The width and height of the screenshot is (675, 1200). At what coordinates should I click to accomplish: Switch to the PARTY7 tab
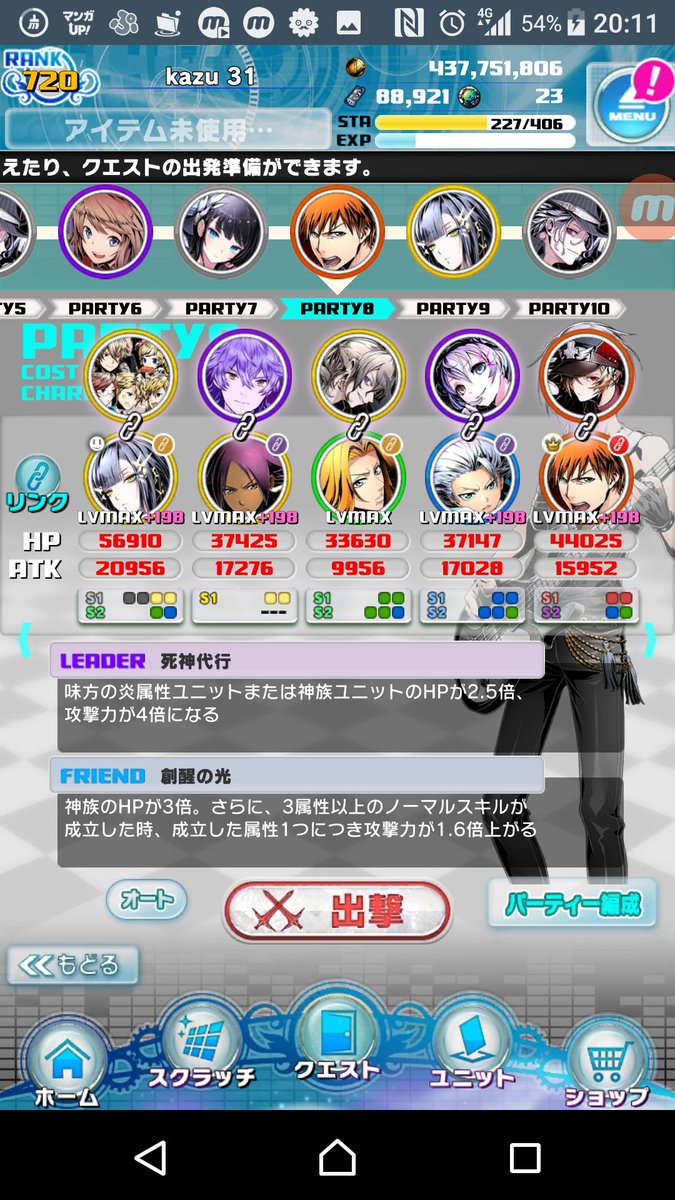point(221,309)
